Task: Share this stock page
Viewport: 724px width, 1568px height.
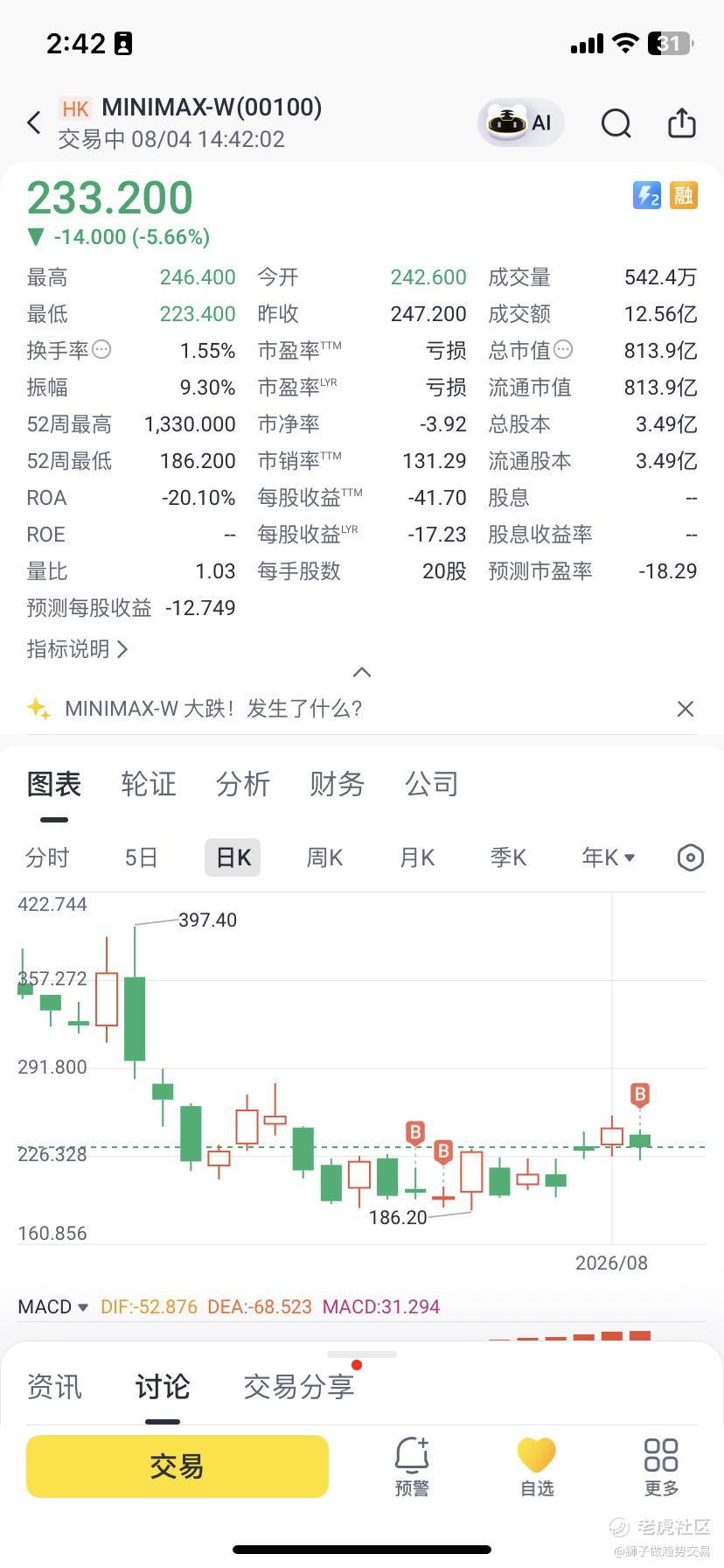Action: [x=682, y=122]
